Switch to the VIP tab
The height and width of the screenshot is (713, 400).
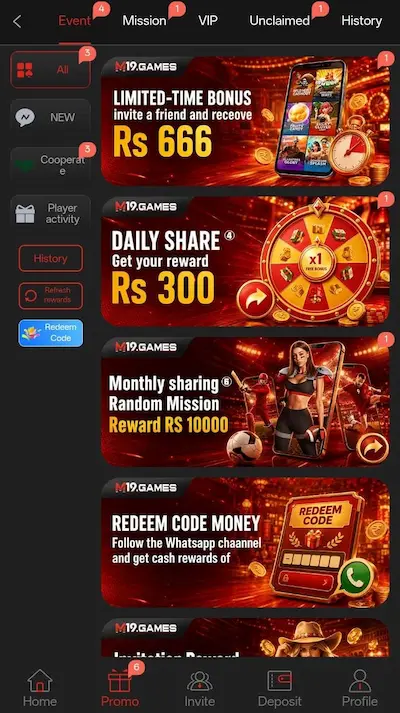click(208, 21)
